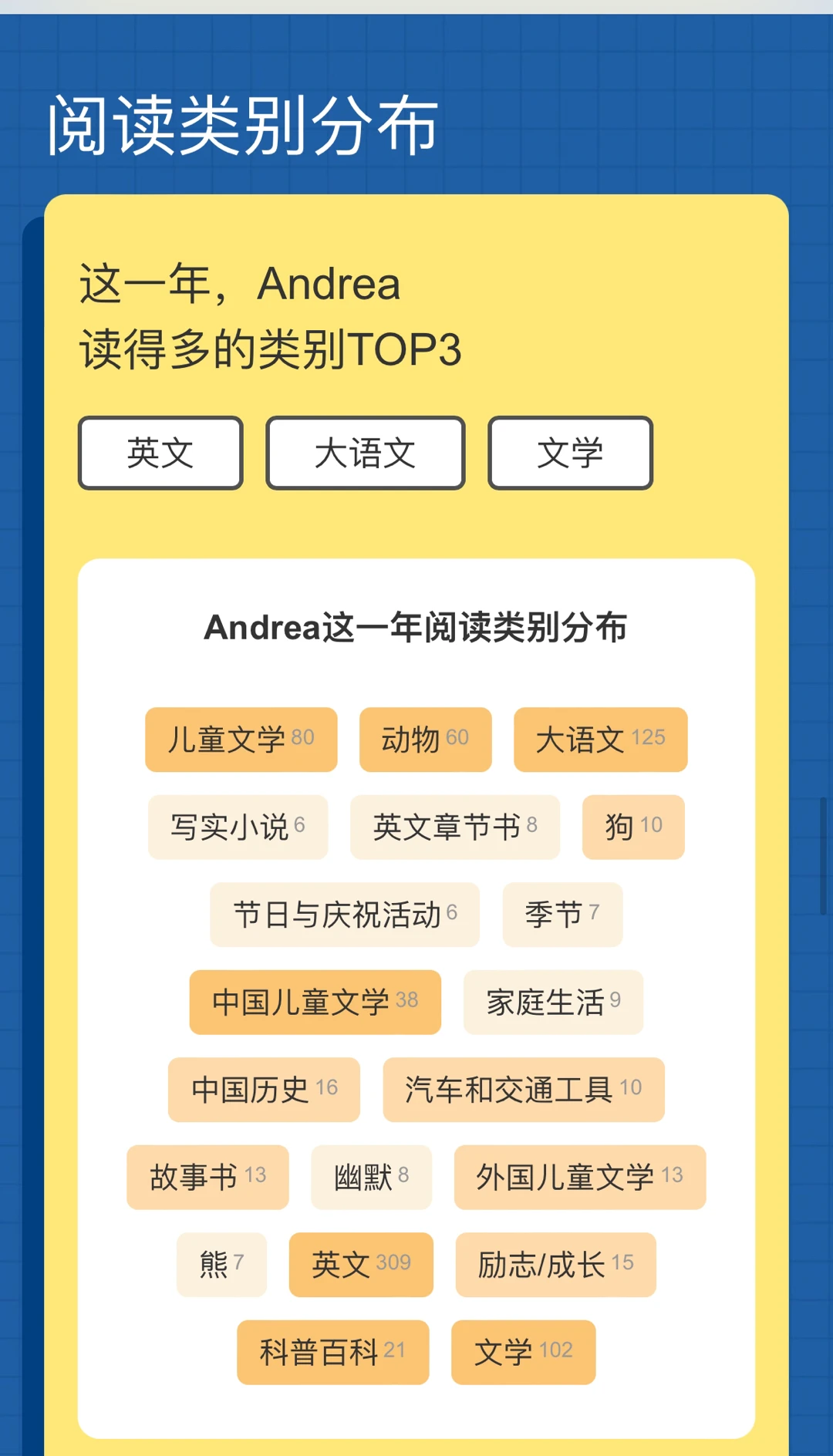
Task: Tap the 大语文 125 tag
Action: (x=601, y=740)
